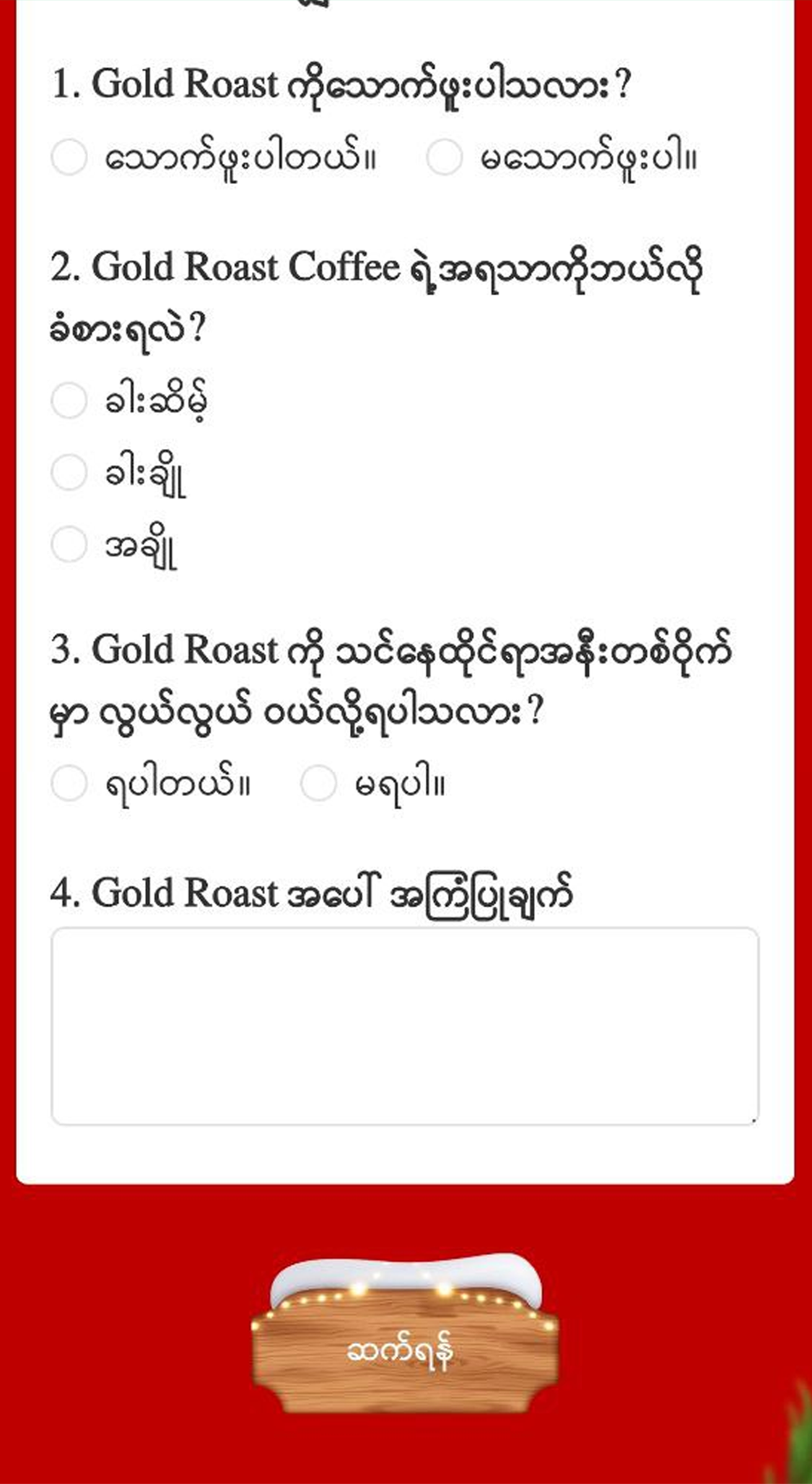Tap the Gold Roast suggestion text box
Screen dimensions: 812x1484
(x=404, y=1026)
